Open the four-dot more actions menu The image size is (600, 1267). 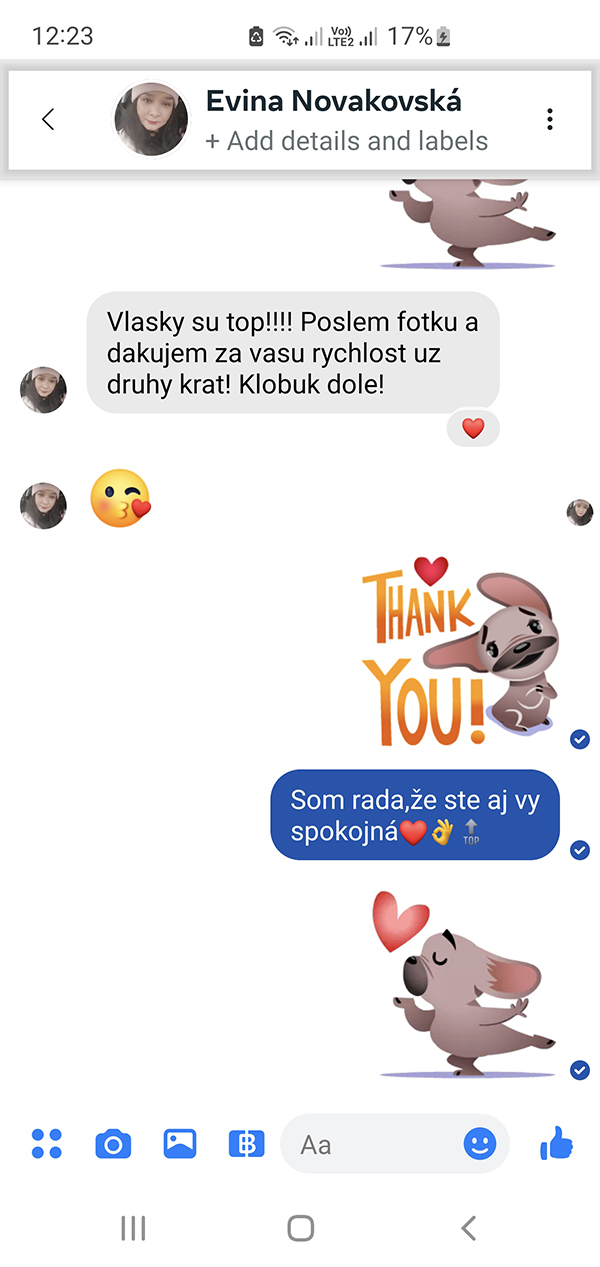(x=47, y=1143)
